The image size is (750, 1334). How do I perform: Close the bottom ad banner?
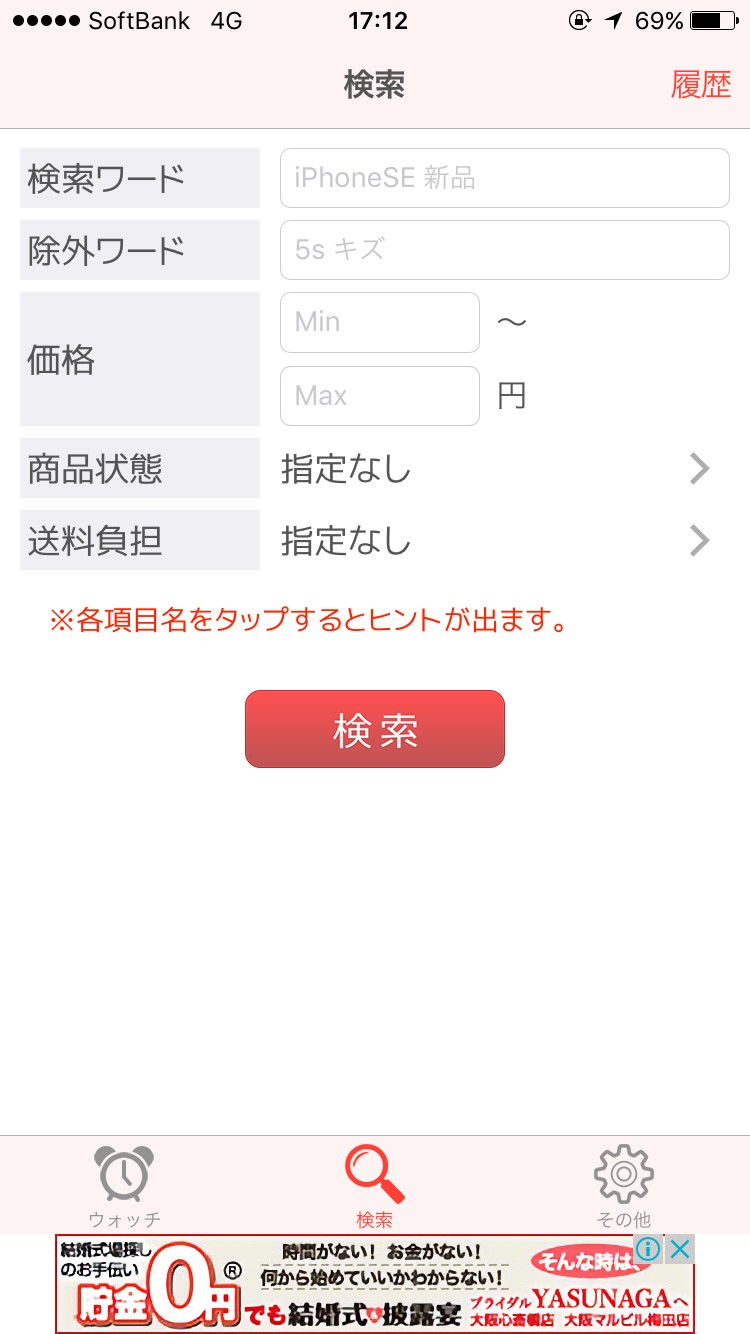pyautogui.click(x=680, y=1249)
